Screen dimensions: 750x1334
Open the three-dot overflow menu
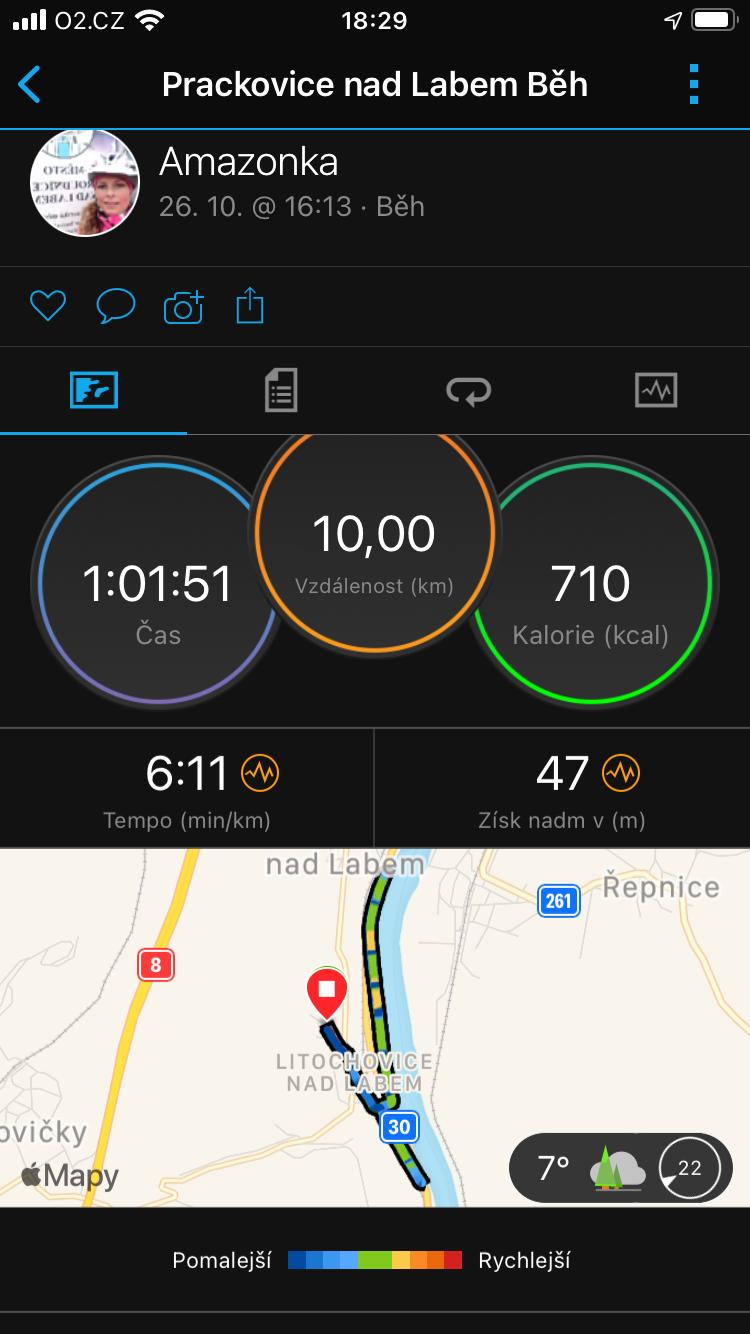tap(694, 84)
